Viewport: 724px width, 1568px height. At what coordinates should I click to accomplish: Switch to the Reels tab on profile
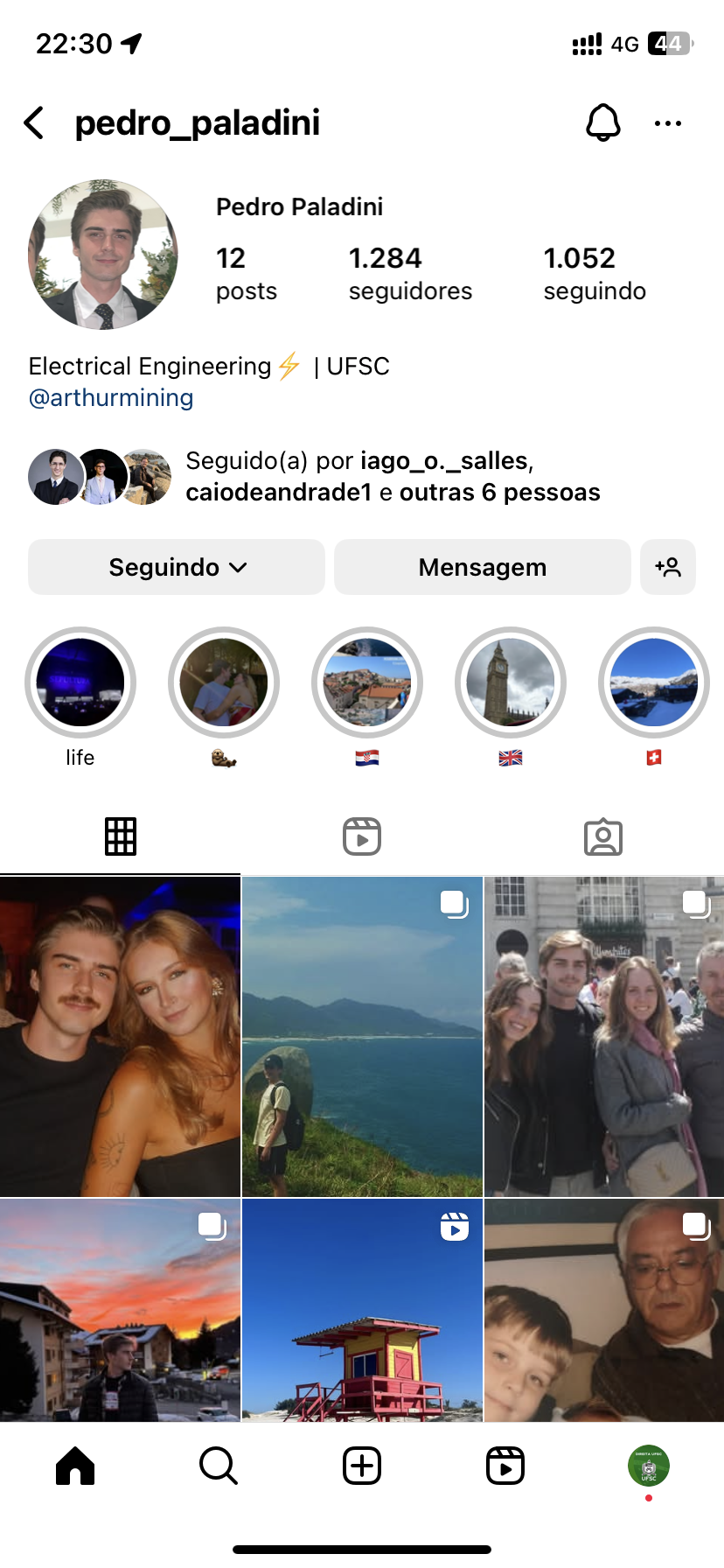[362, 836]
